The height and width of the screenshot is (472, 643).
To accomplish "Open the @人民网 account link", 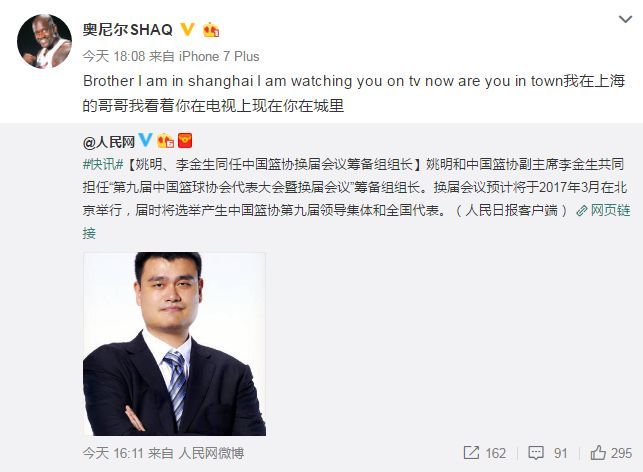I will click(x=108, y=139).
